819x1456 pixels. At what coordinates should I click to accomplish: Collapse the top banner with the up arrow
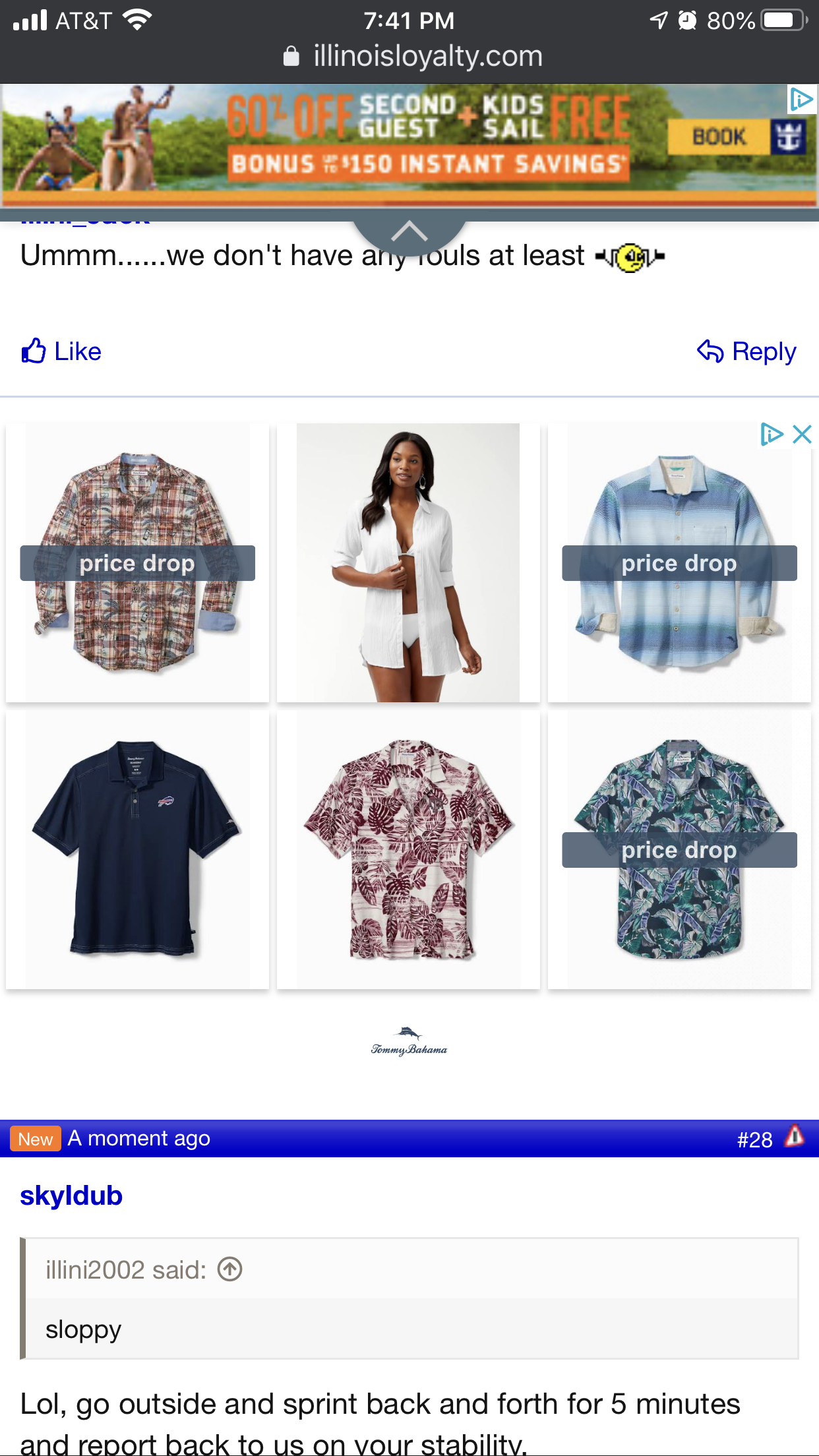click(409, 232)
